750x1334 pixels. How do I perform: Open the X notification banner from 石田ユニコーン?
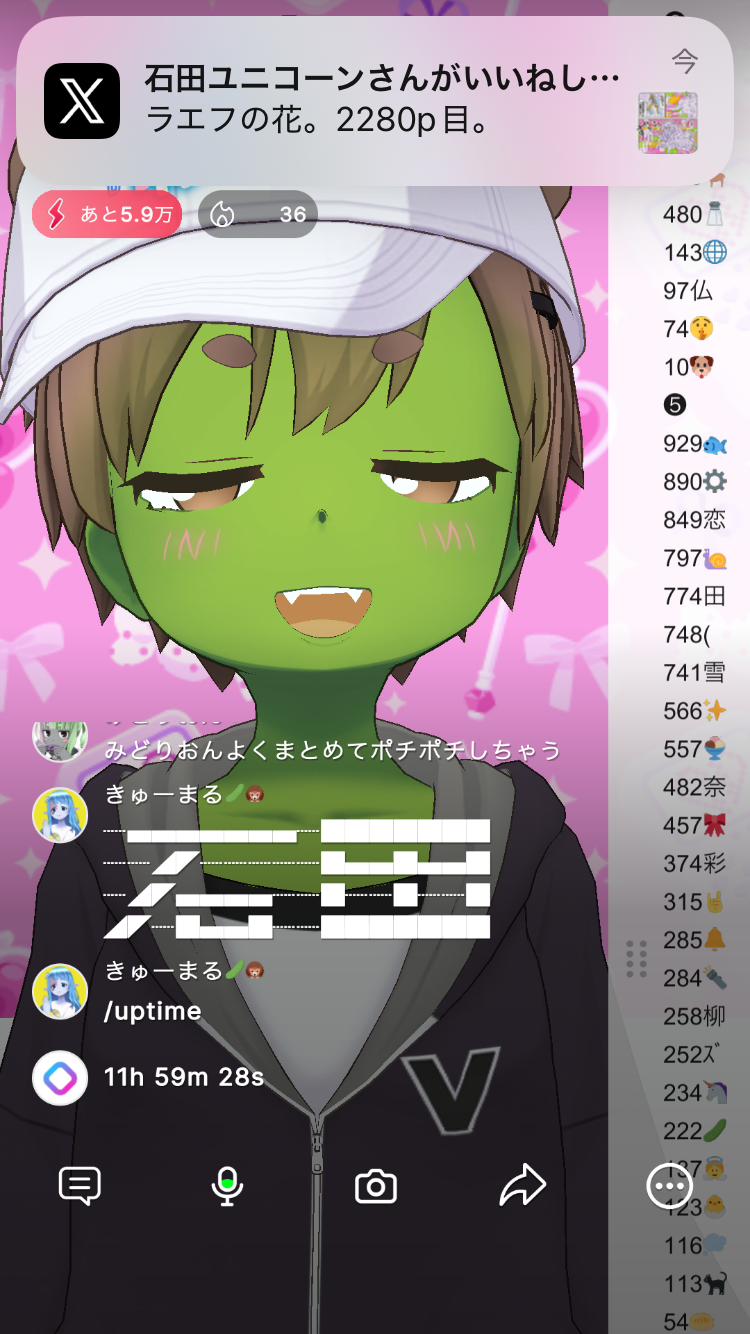click(374, 101)
